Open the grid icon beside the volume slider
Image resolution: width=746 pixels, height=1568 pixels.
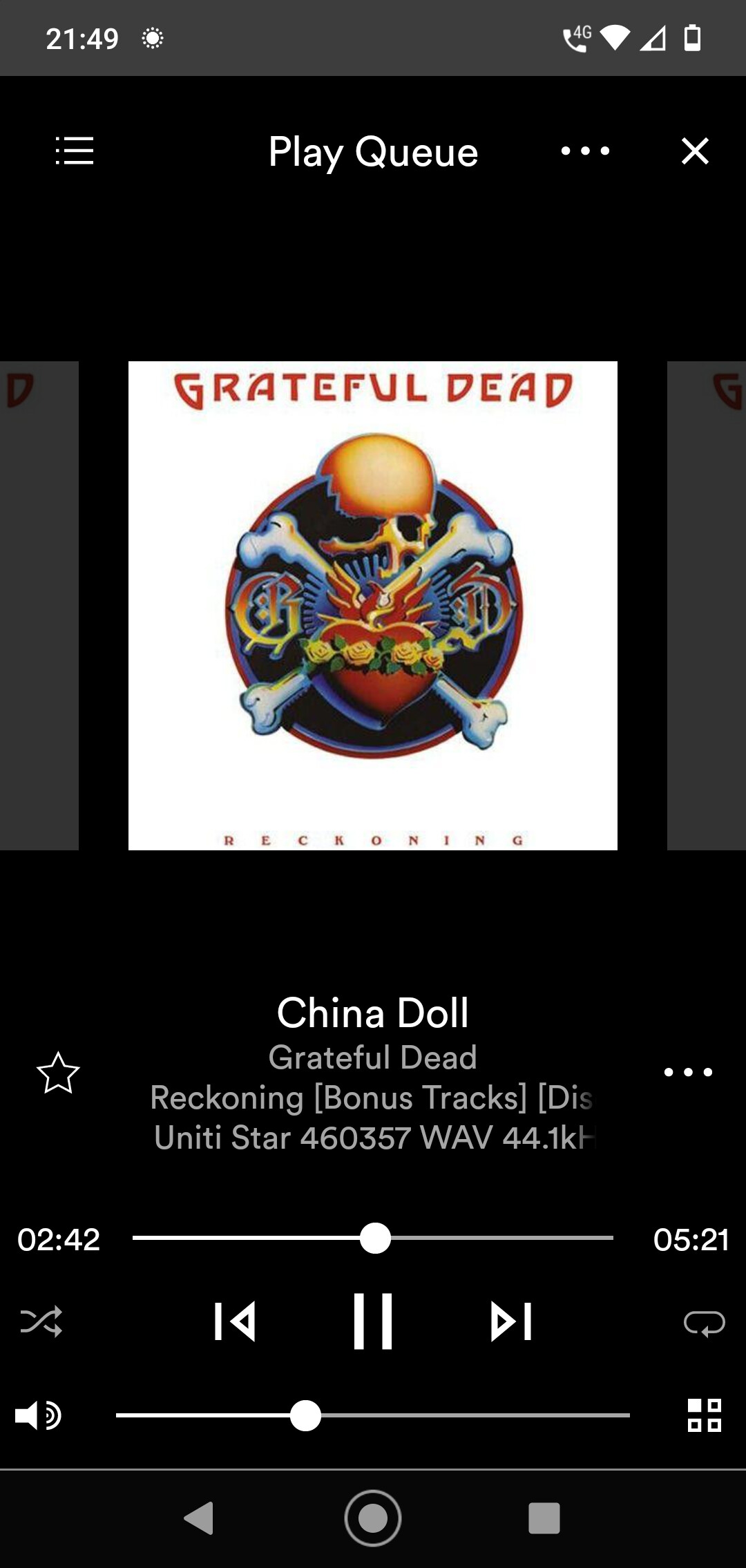(x=704, y=1415)
